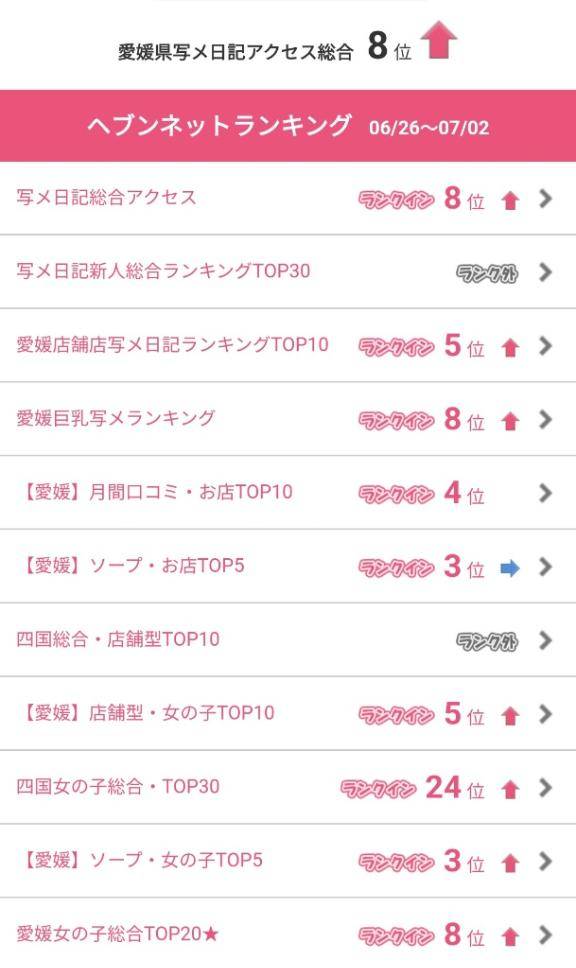Open 【愛媛】店舗型・女の子TOP10 row
The image size is (576, 968).
coord(288,714)
